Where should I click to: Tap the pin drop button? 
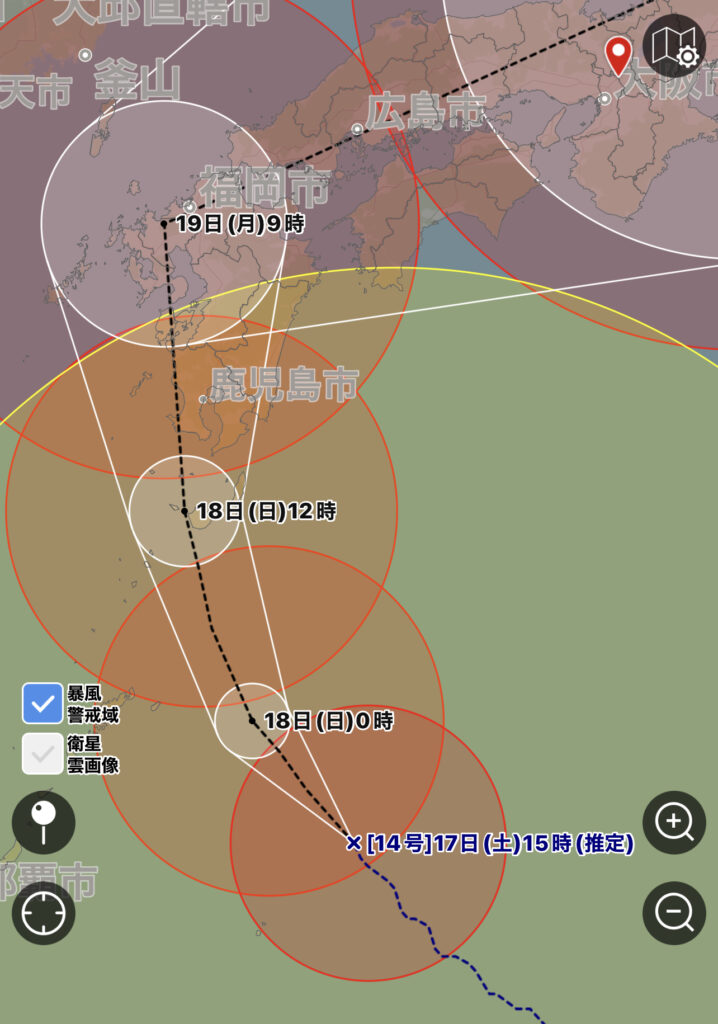pos(44,823)
